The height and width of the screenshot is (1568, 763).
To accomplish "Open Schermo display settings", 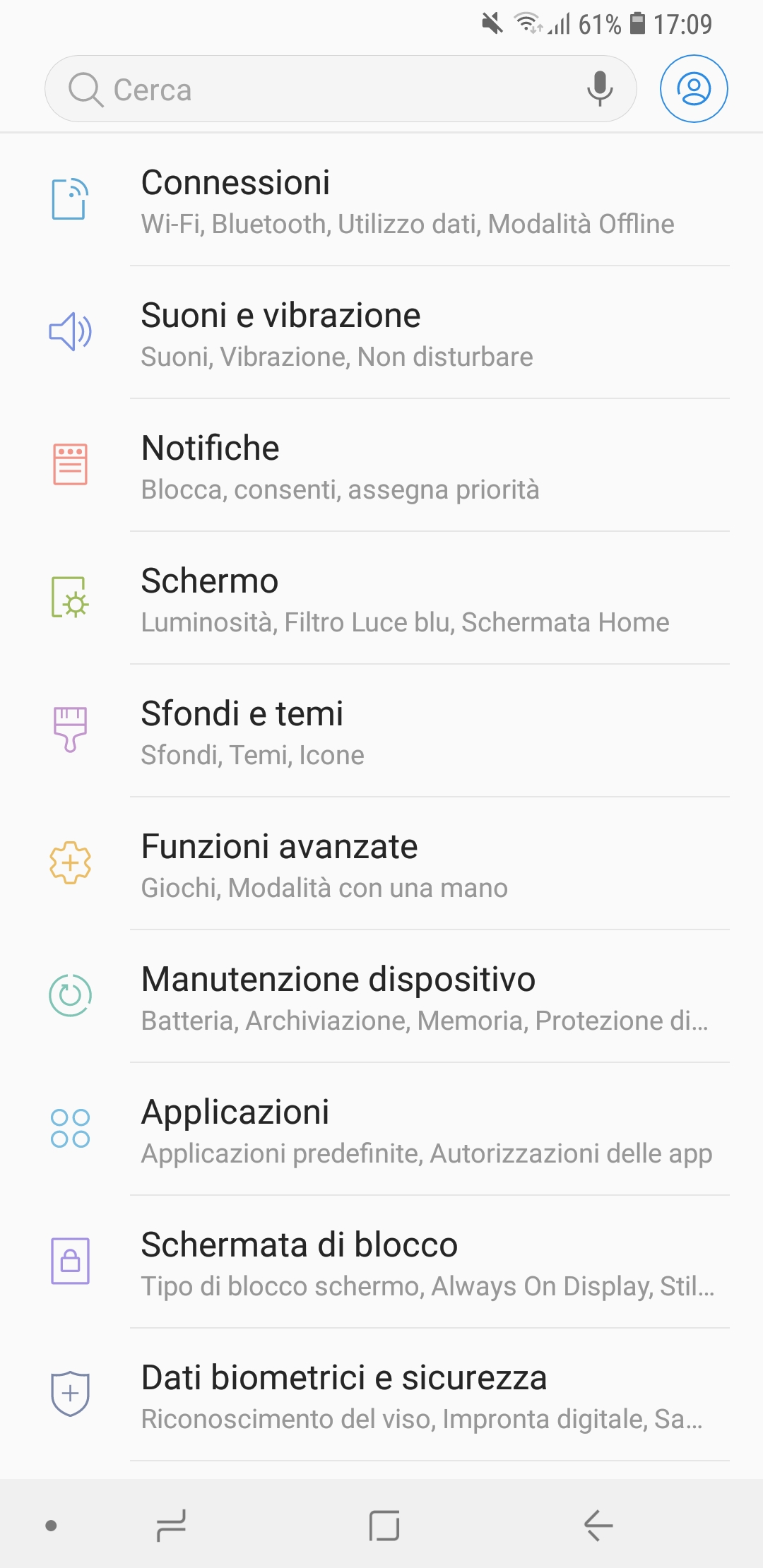I will click(381, 598).
